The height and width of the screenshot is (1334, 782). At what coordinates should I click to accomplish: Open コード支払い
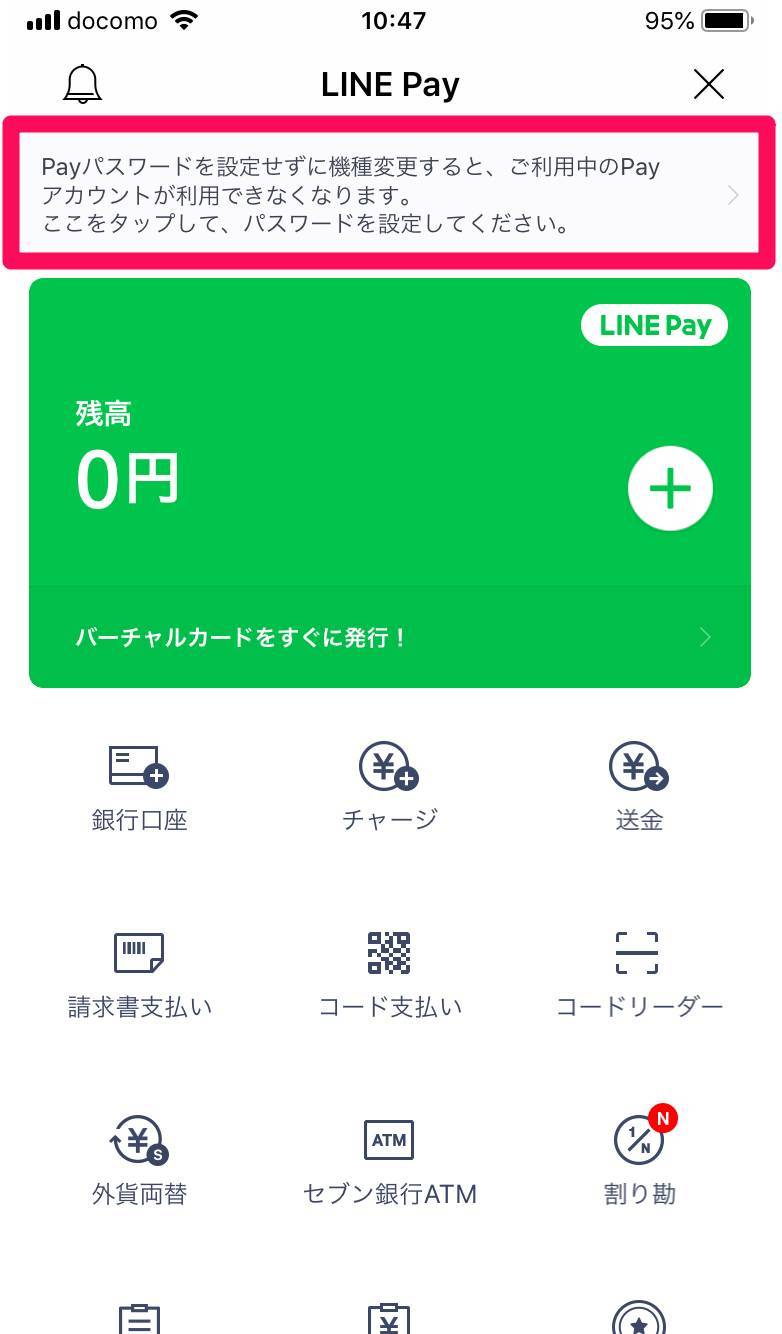coord(390,974)
